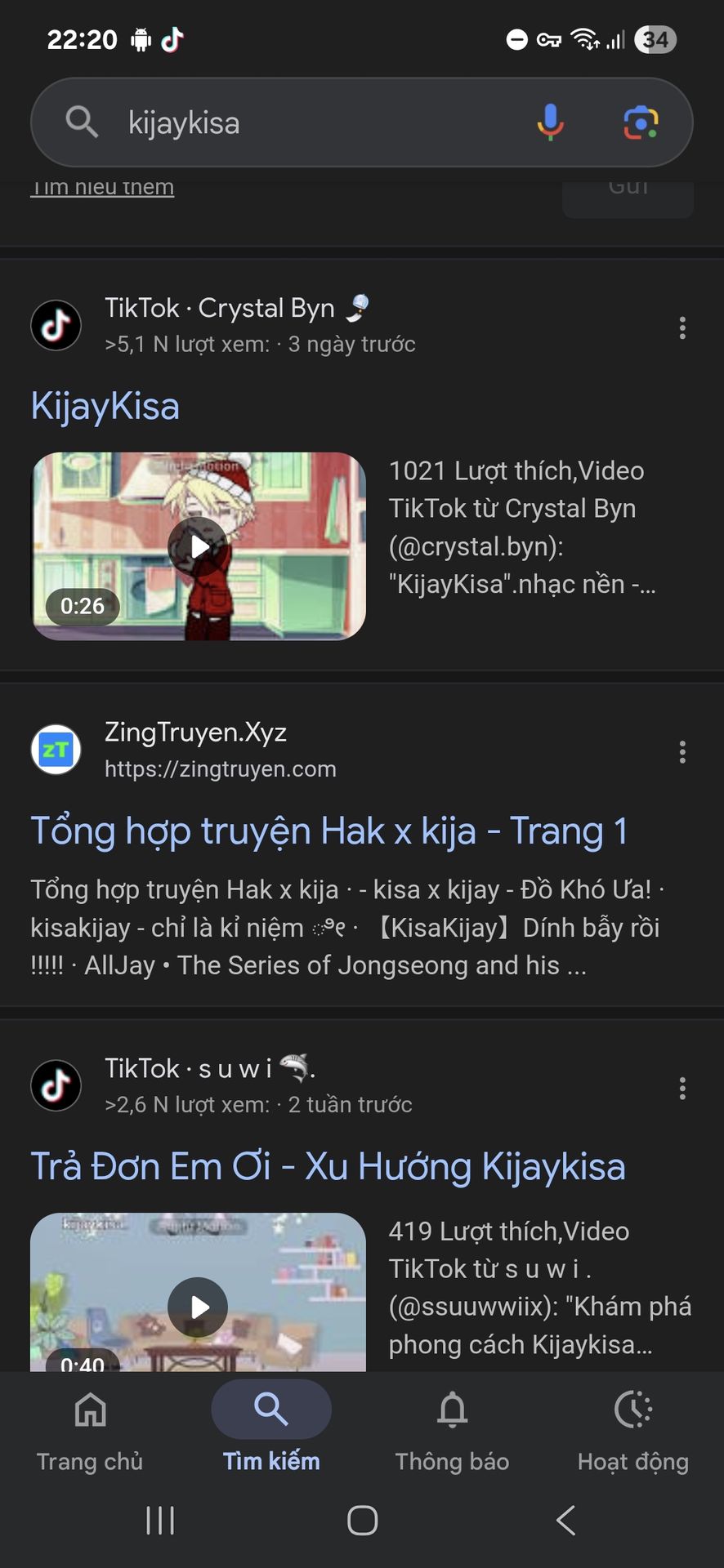Open the KijayKisa TikTok result

[105, 407]
